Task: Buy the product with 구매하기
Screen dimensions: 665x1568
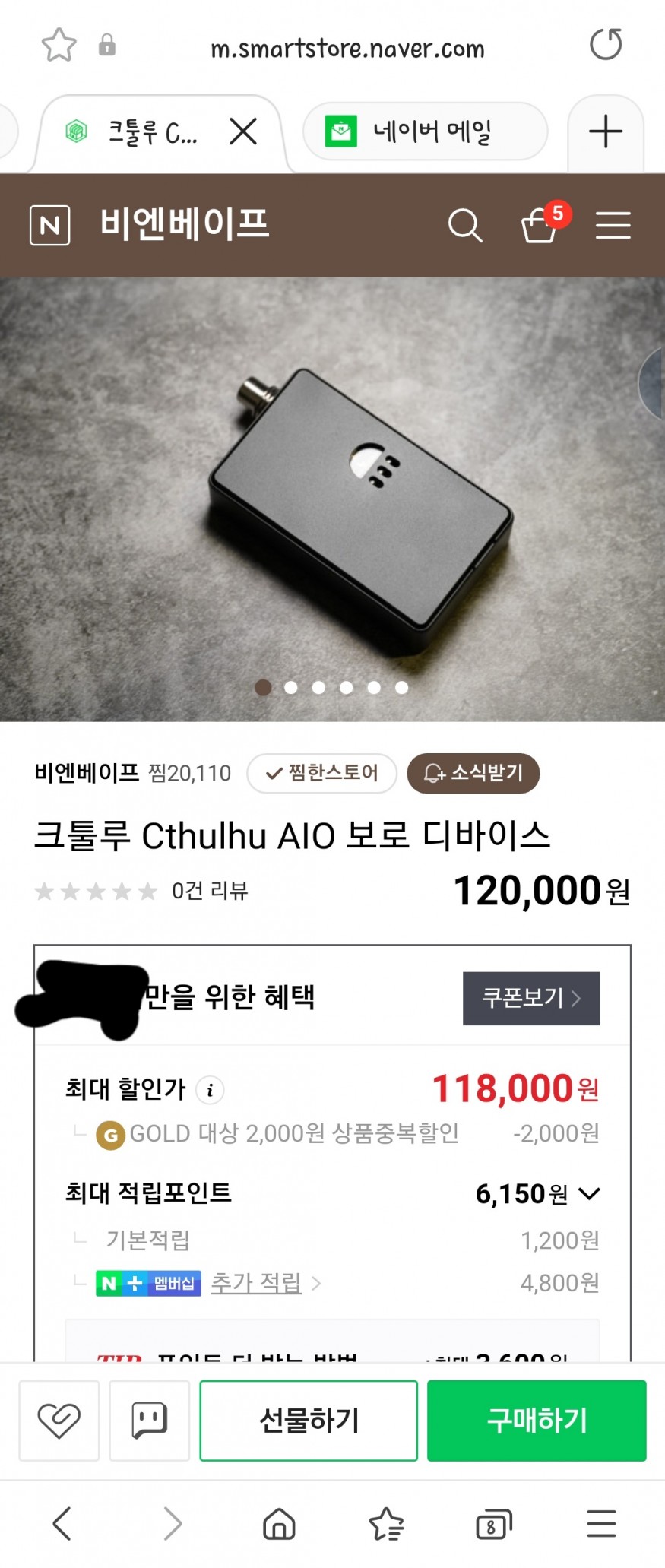Action: [x=537, y=1420]
